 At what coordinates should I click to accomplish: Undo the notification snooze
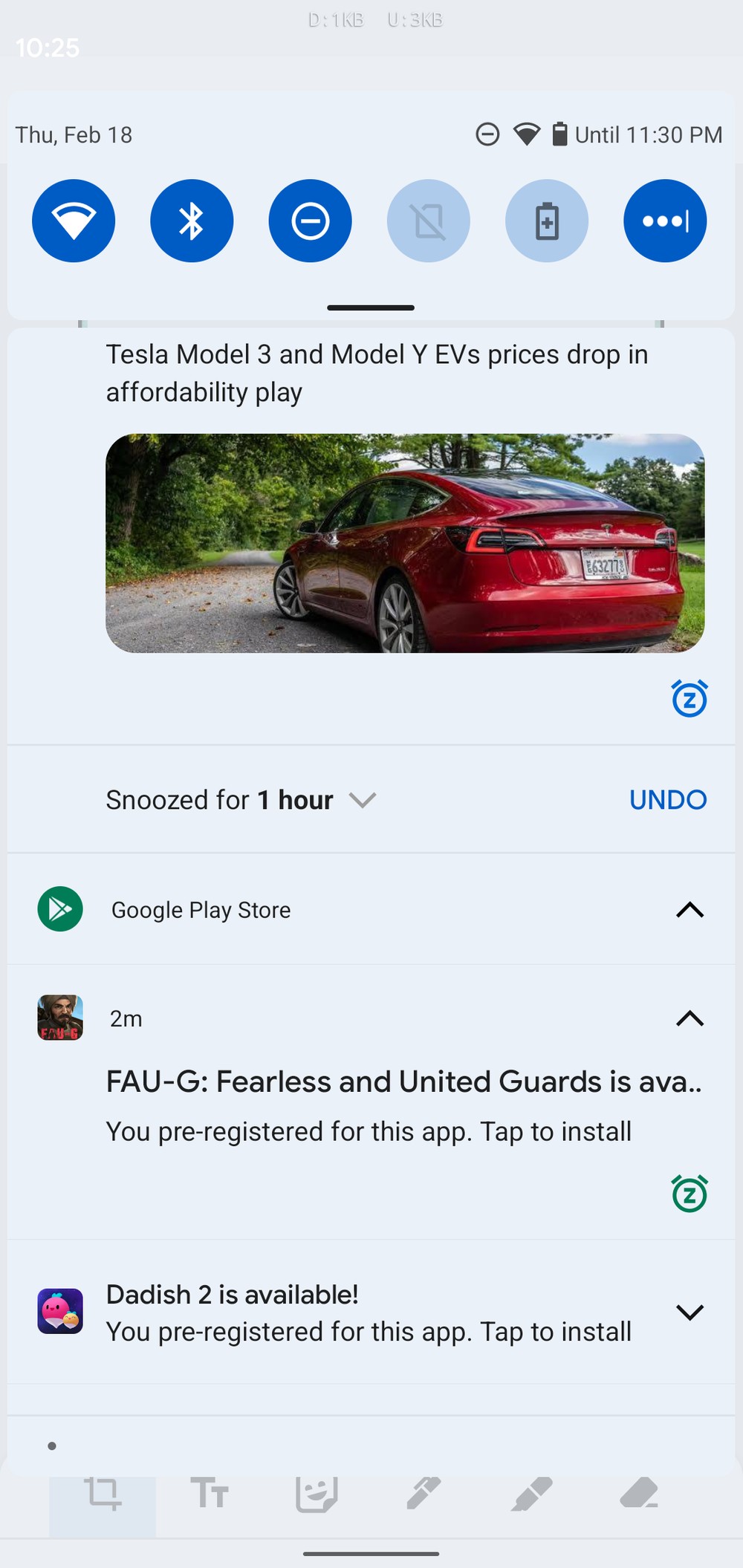(668, 800)
